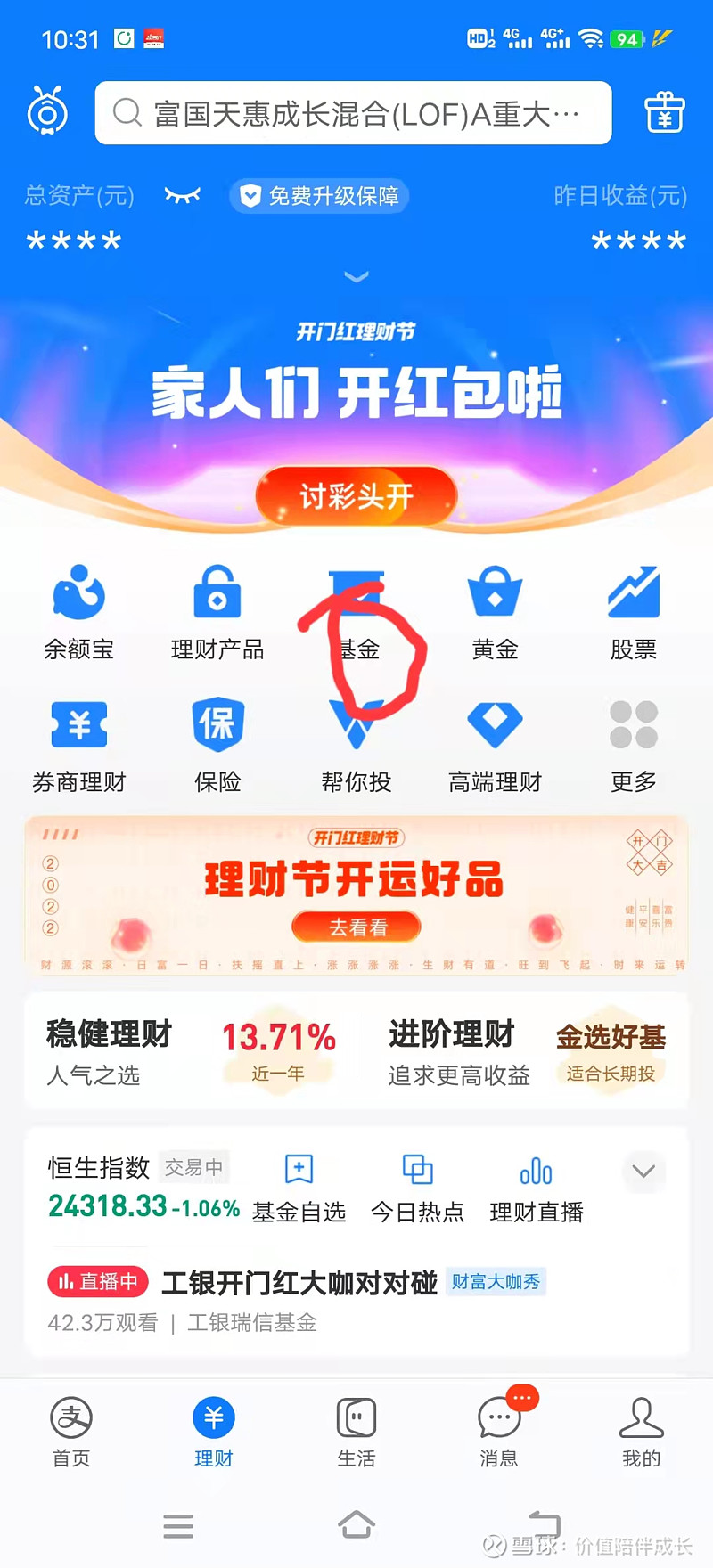This screenshot has height=1568, width=713.
Task: Open the 保险 insurance icon
Action: point(217,747)
